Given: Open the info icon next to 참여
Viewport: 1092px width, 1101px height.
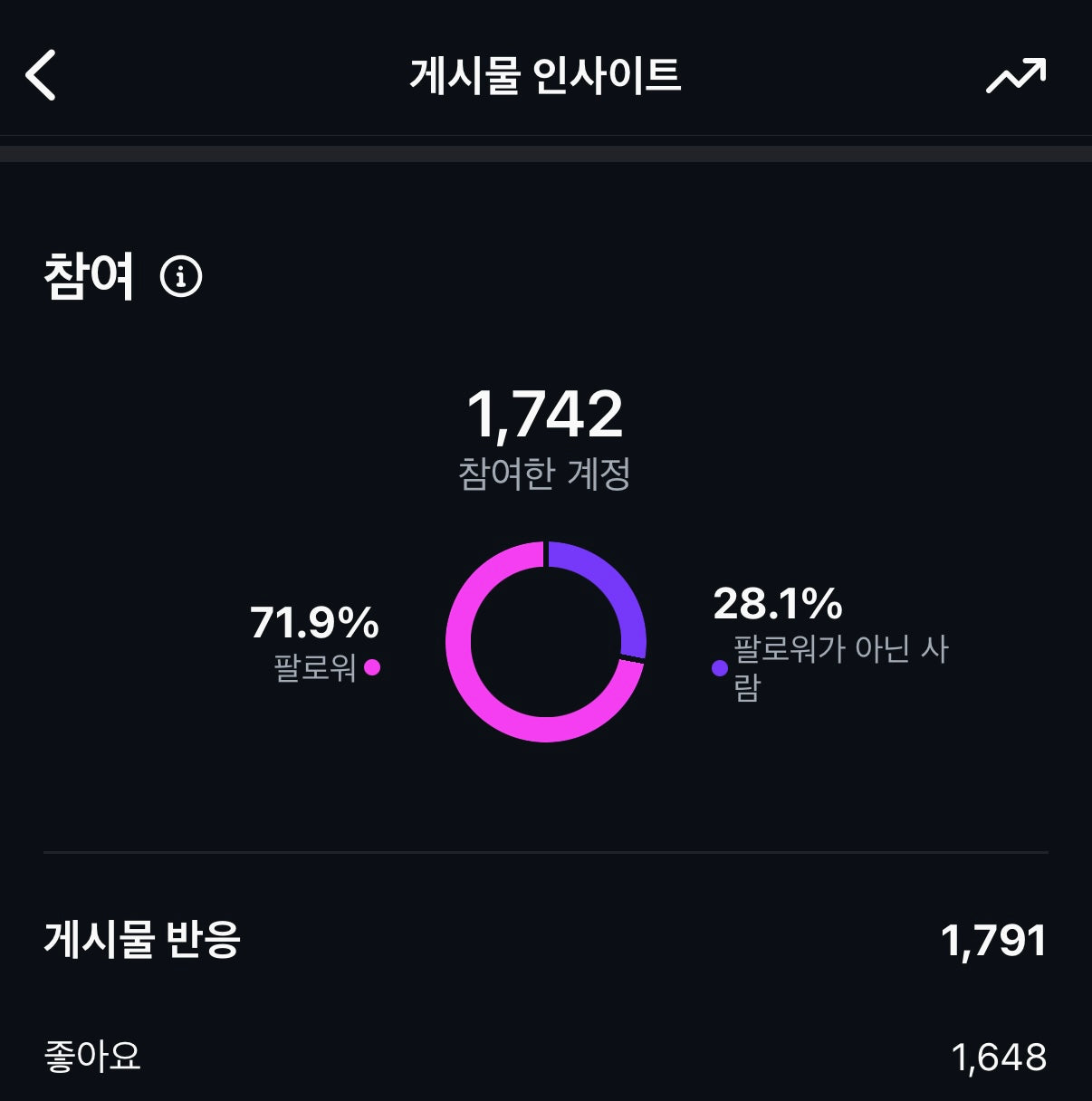Looking at the screenshot, I should (x=181, y=276).
